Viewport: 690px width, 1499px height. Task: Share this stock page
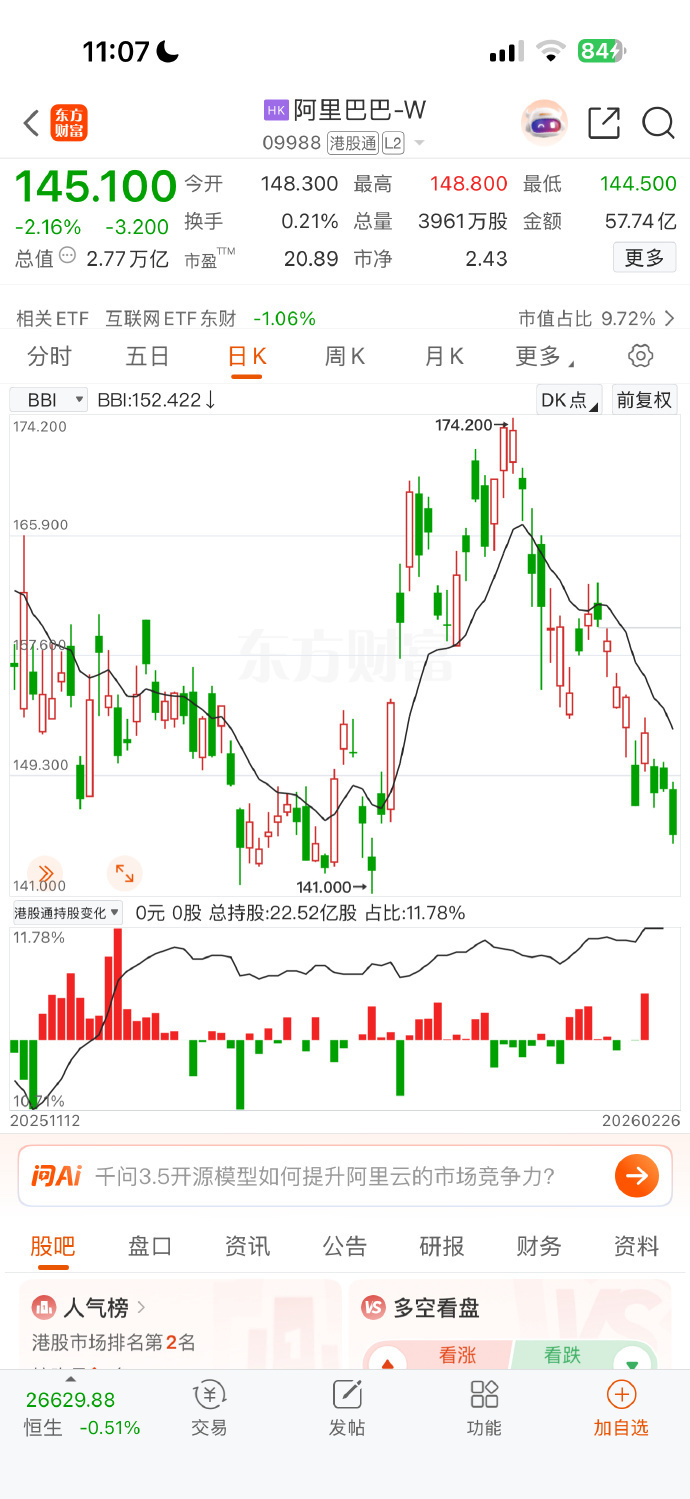604,123
